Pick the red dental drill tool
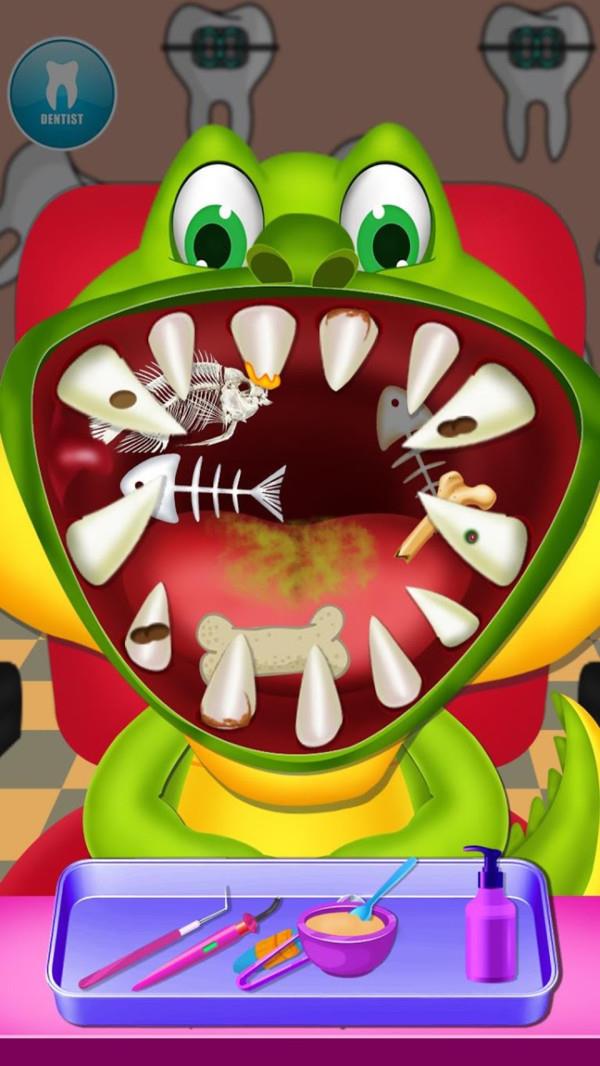 click(205, 947)
